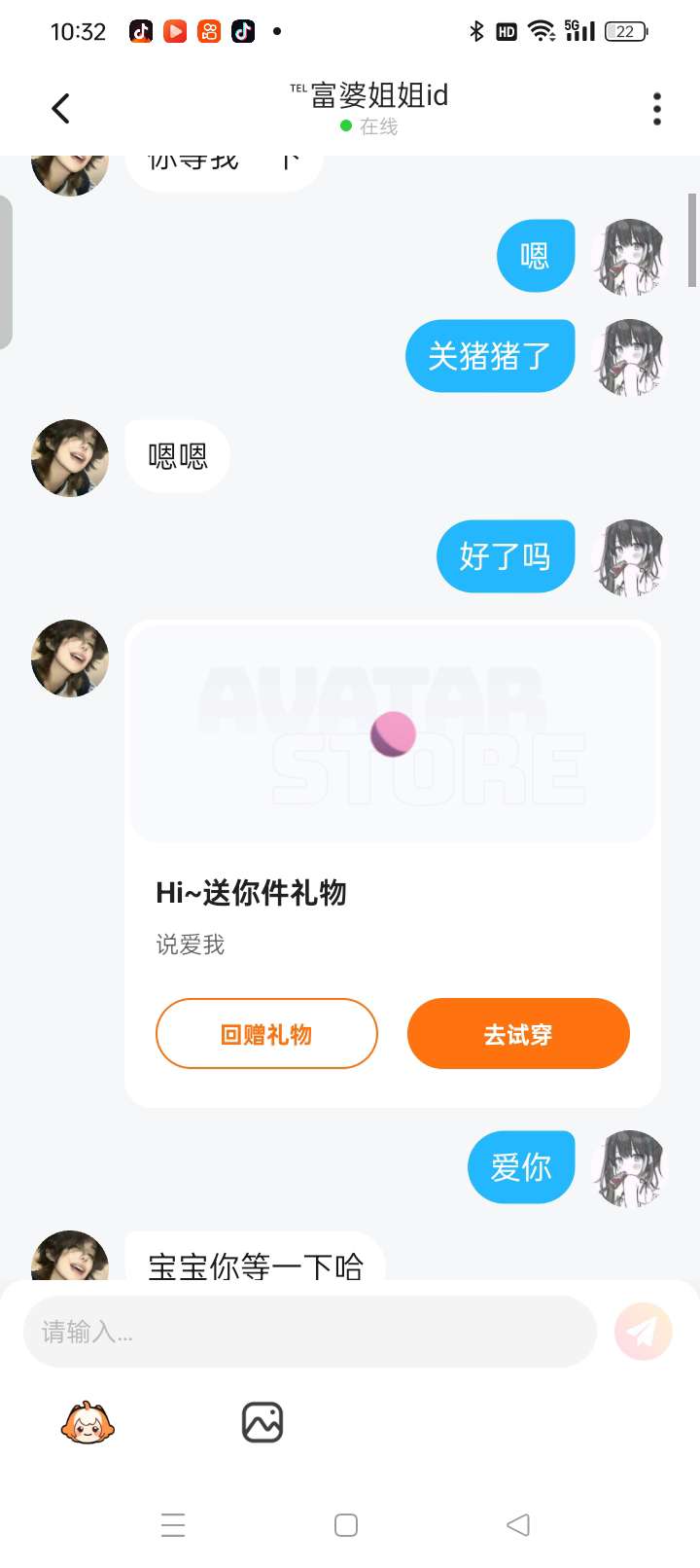This screenshot has height=1568, width=700.
Task: Attach a picture from the gallery icon
Action: tap(262, 1423)
